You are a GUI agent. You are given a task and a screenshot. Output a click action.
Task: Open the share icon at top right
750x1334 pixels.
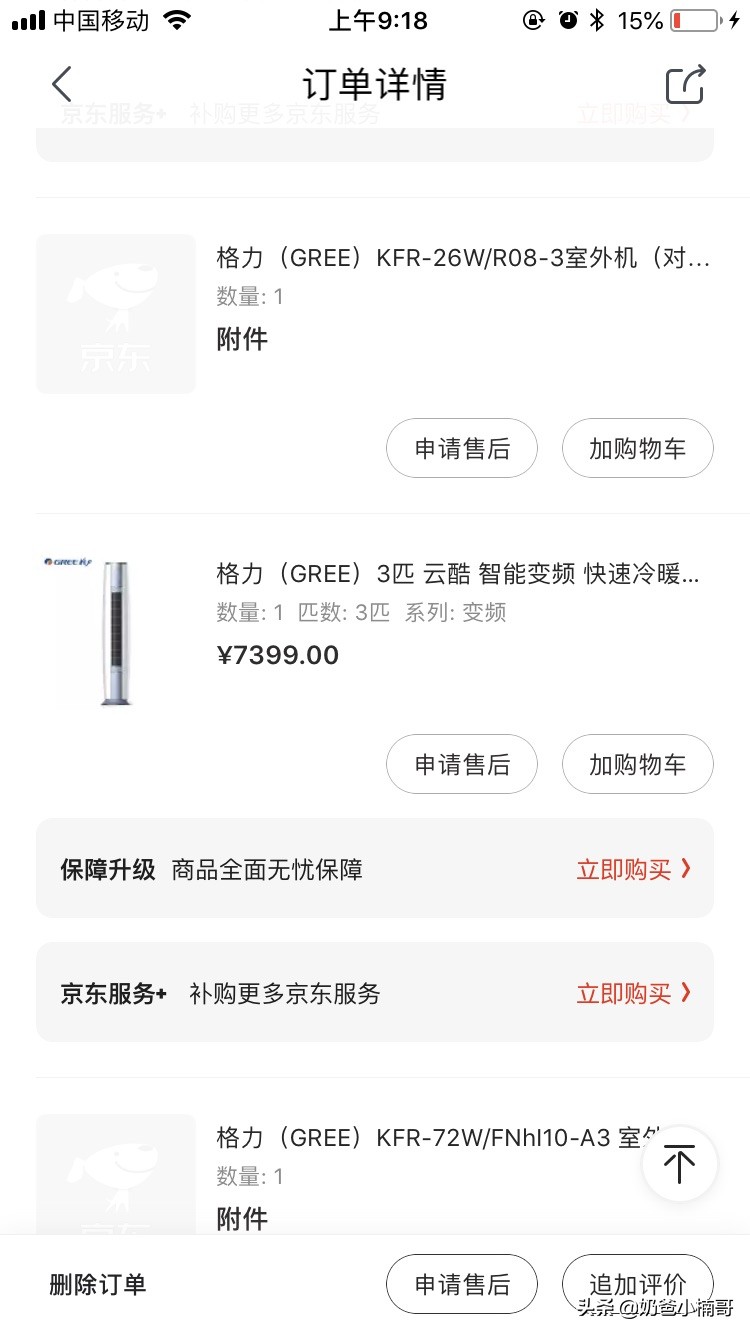(x=684, y=86)
